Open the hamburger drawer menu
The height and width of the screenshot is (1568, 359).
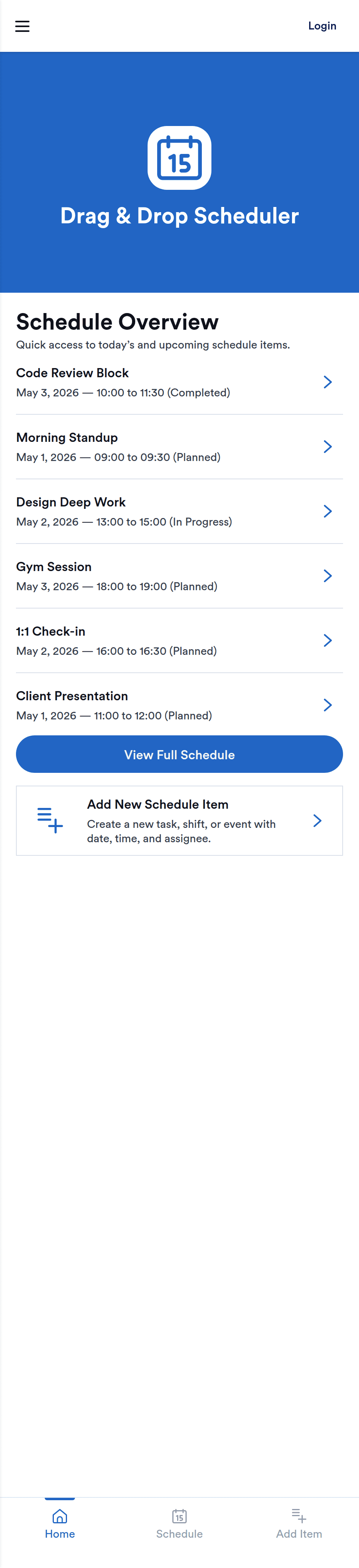(22, 26)
